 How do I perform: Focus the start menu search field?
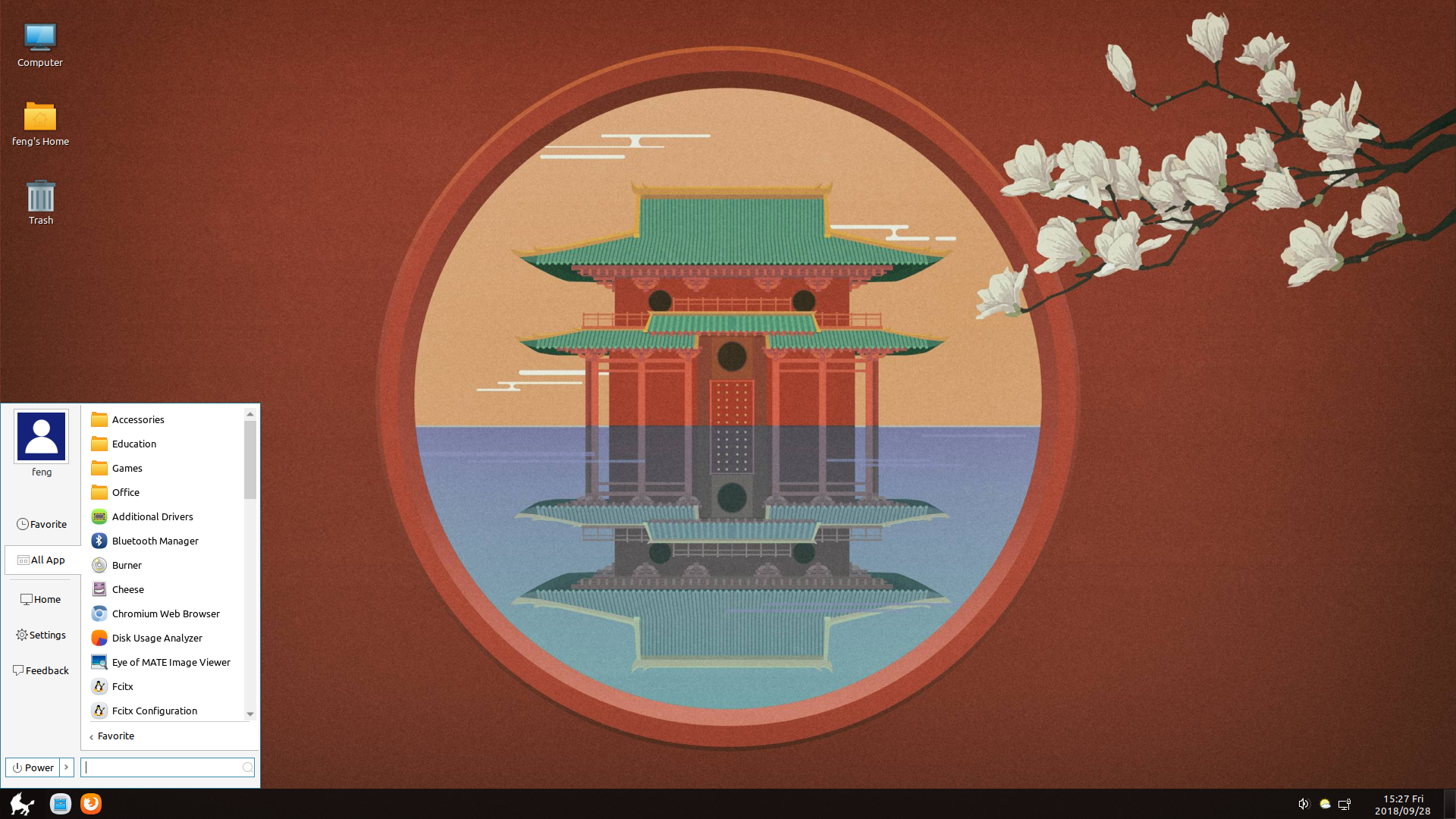pos(163,767)
